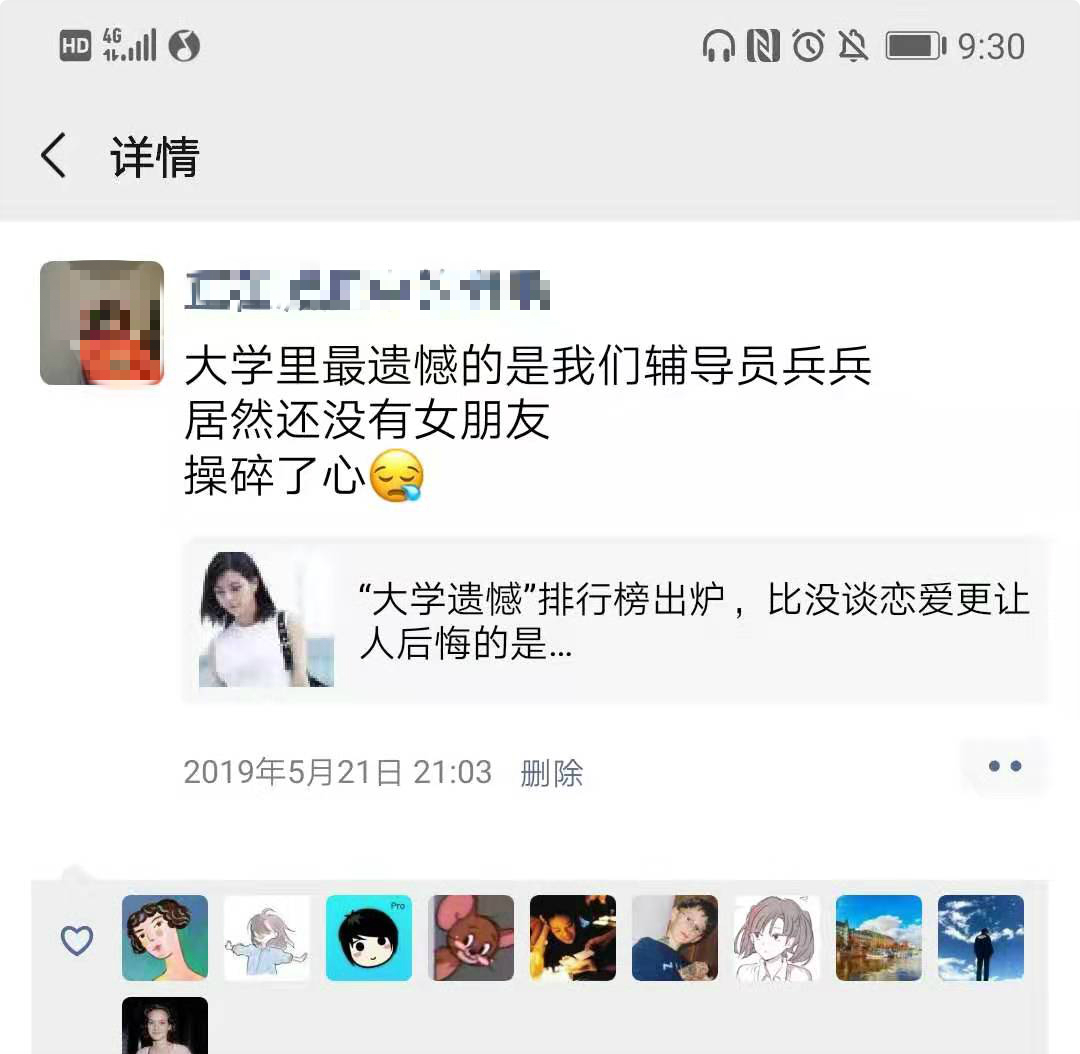The width and height of the screenshot is (1080, 1054).
Task: Delete this post via 删除
Action: click(551, 773)
